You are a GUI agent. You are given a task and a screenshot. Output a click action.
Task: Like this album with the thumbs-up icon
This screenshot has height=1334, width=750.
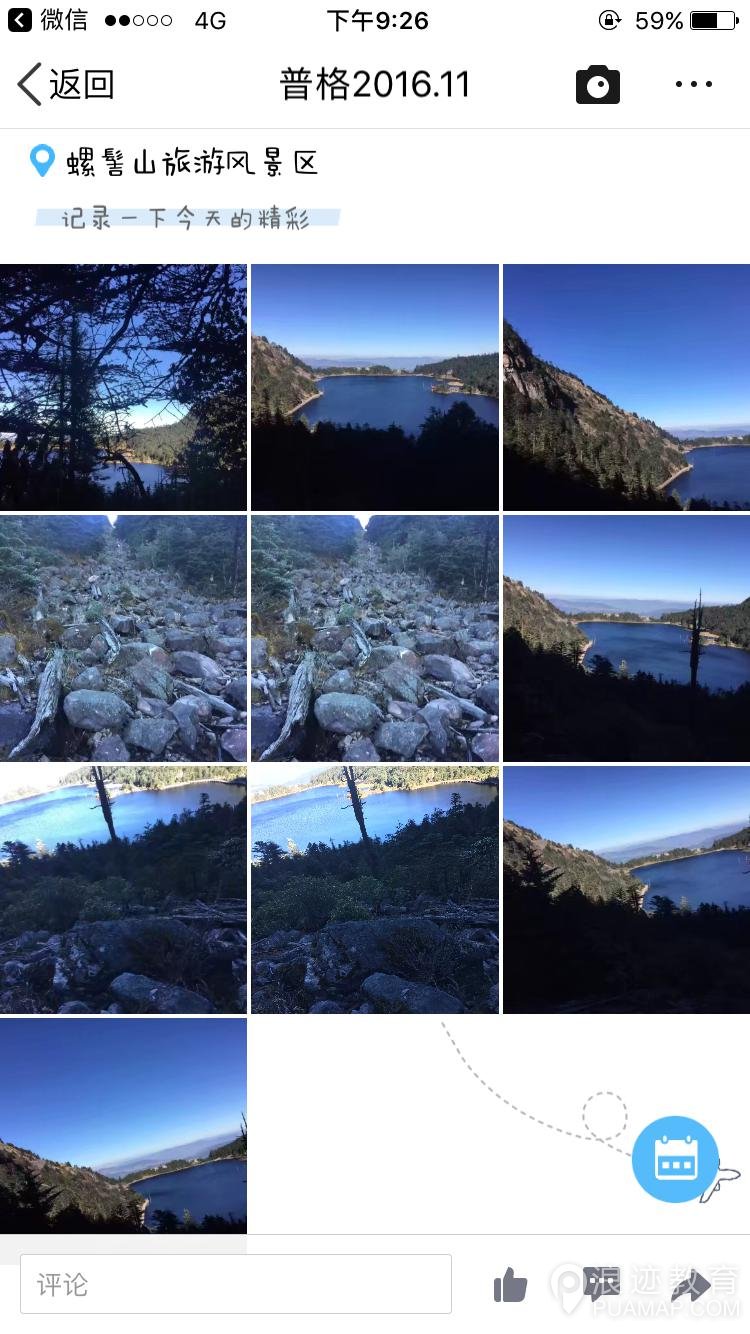point(510,1285)
